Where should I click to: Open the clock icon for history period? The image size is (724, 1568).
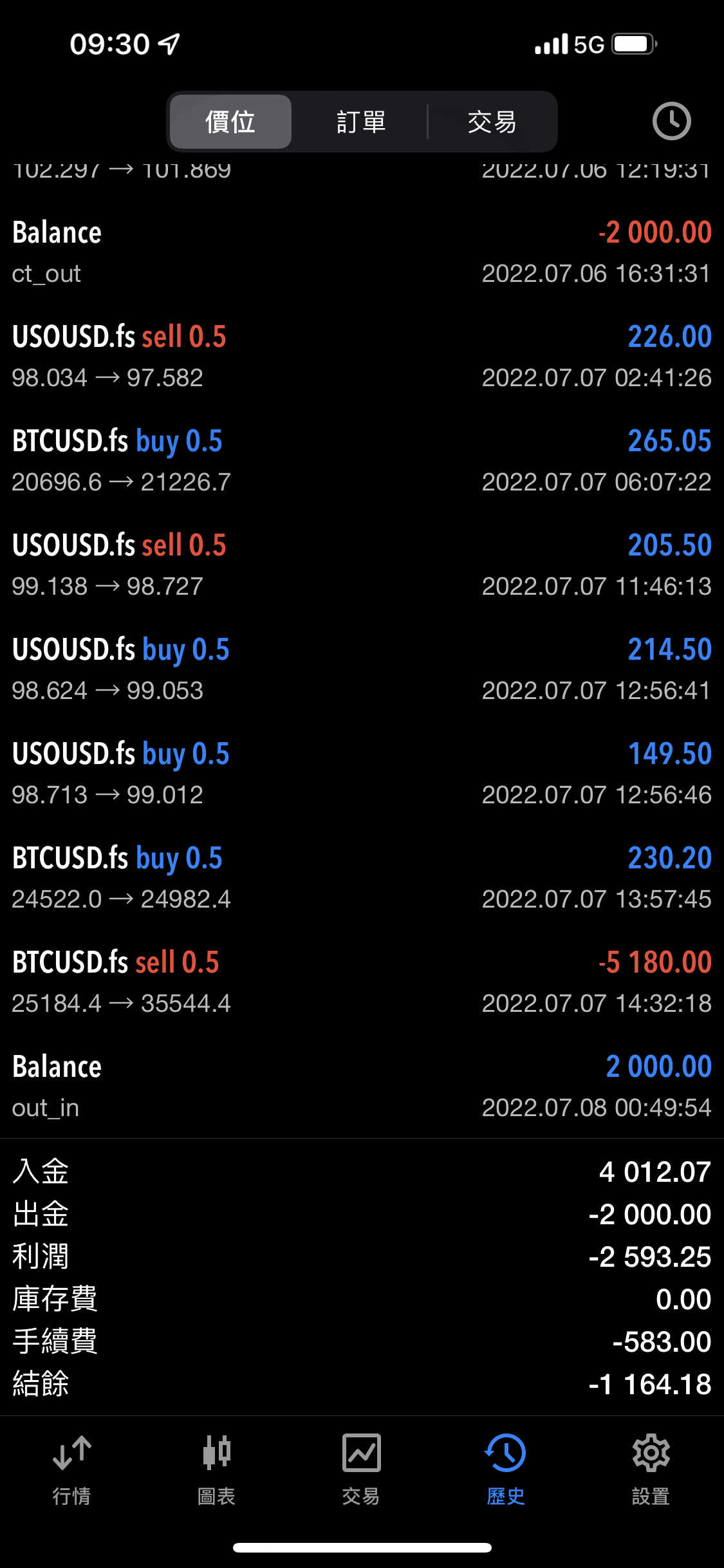(x=671, y=121)
